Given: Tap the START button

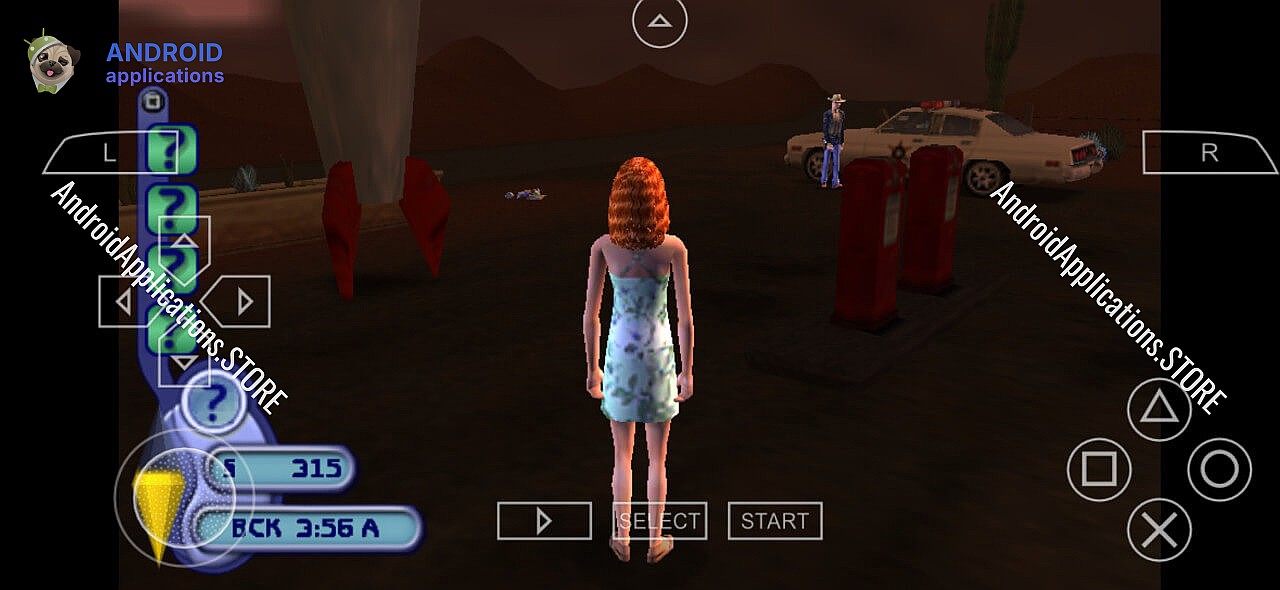Looking at the screenshot, I should click(x=775, y=521).
